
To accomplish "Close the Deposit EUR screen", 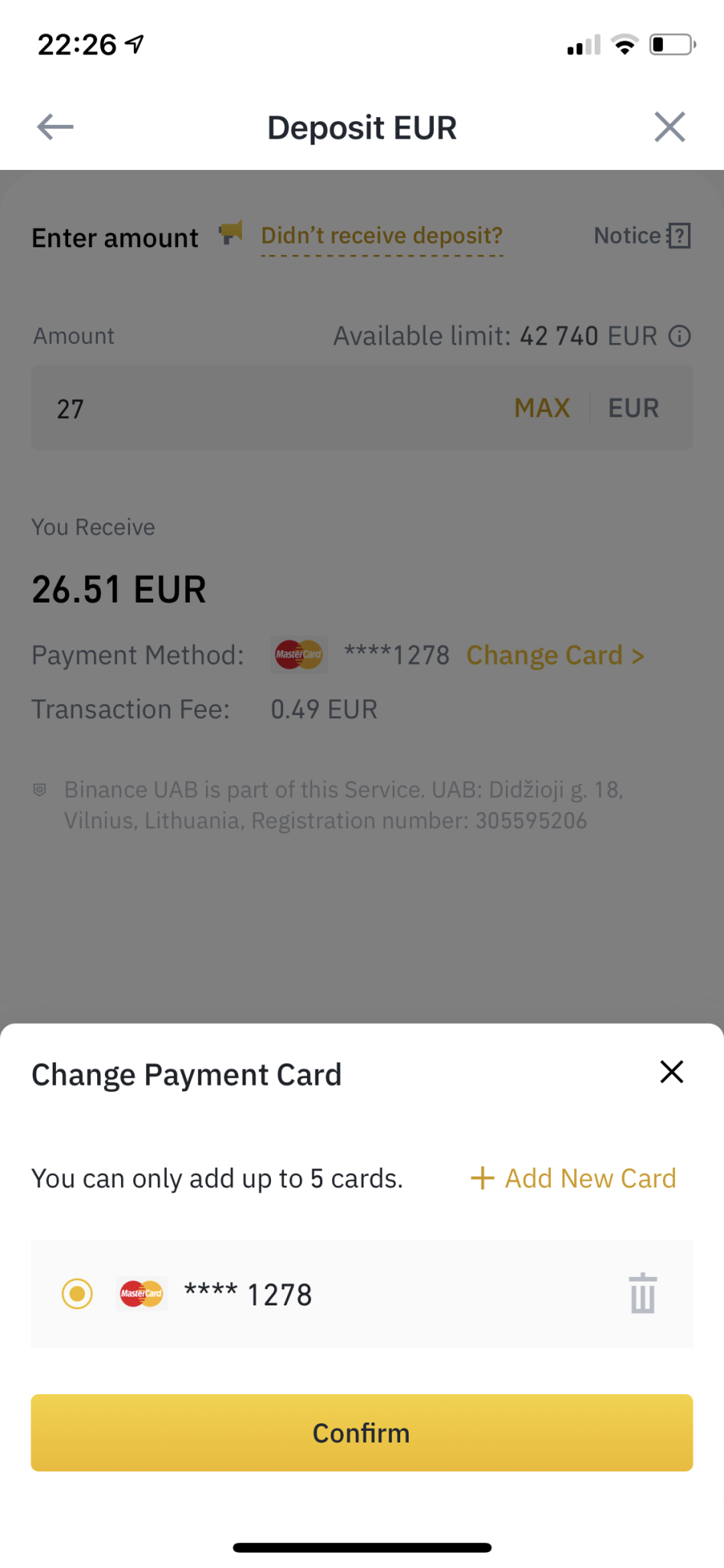I will (670, 127).
